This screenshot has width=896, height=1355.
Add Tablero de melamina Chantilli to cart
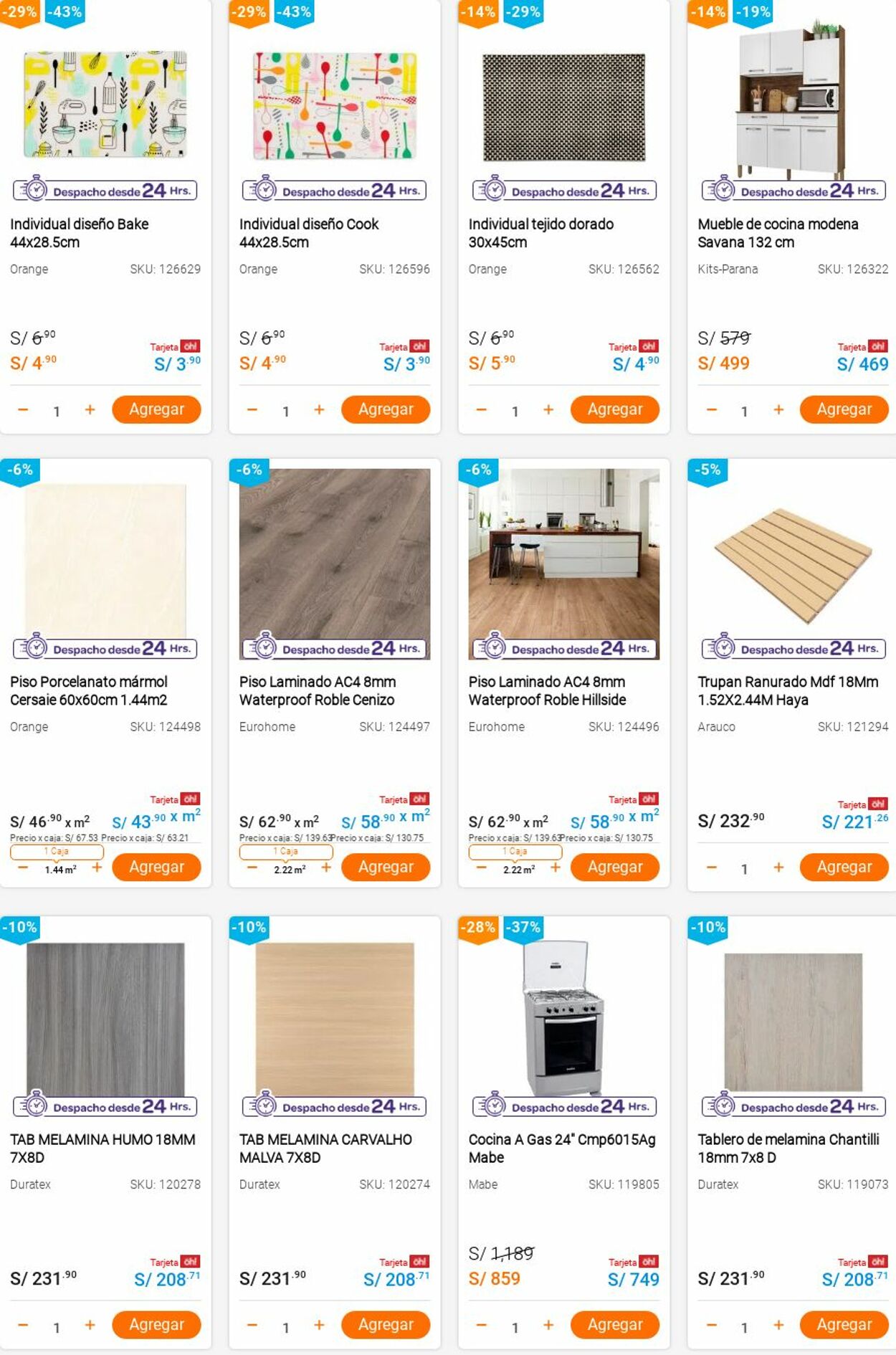click(844, 1324)
